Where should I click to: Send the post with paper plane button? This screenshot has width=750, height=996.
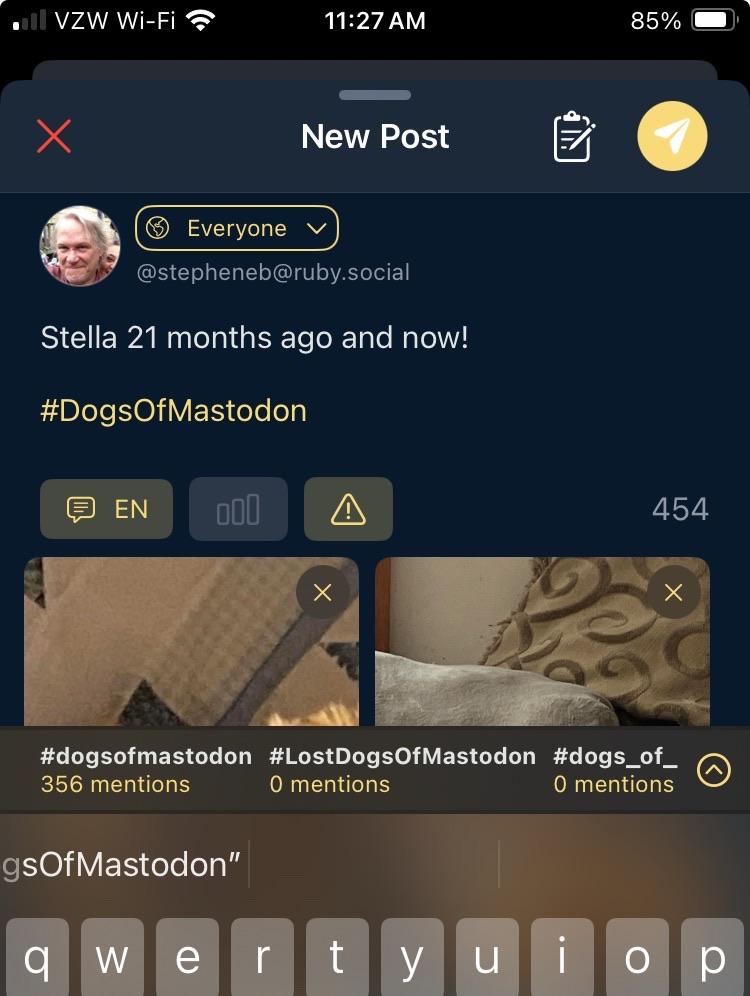pos(672,137)
